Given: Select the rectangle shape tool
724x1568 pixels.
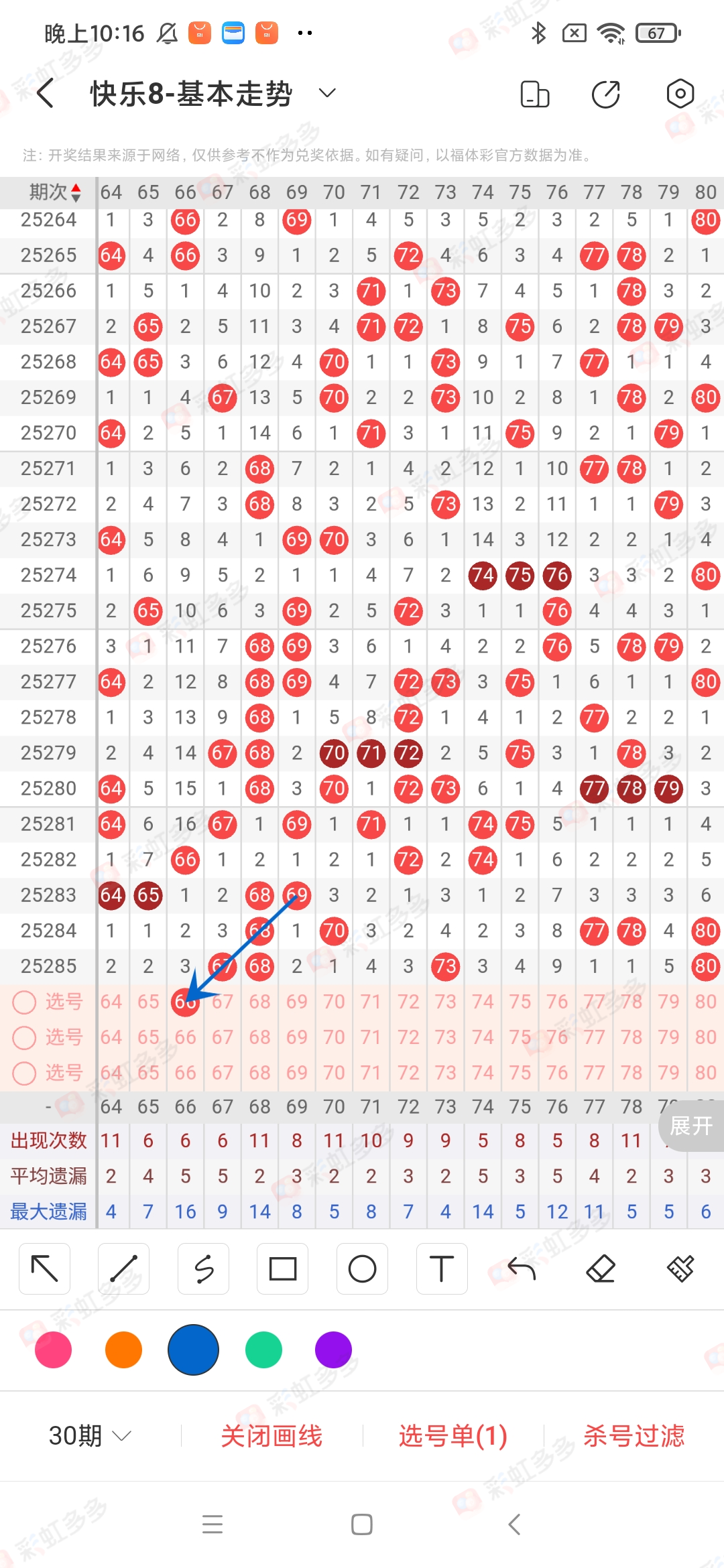Looking at the screenshot, I should point(282,1268).
